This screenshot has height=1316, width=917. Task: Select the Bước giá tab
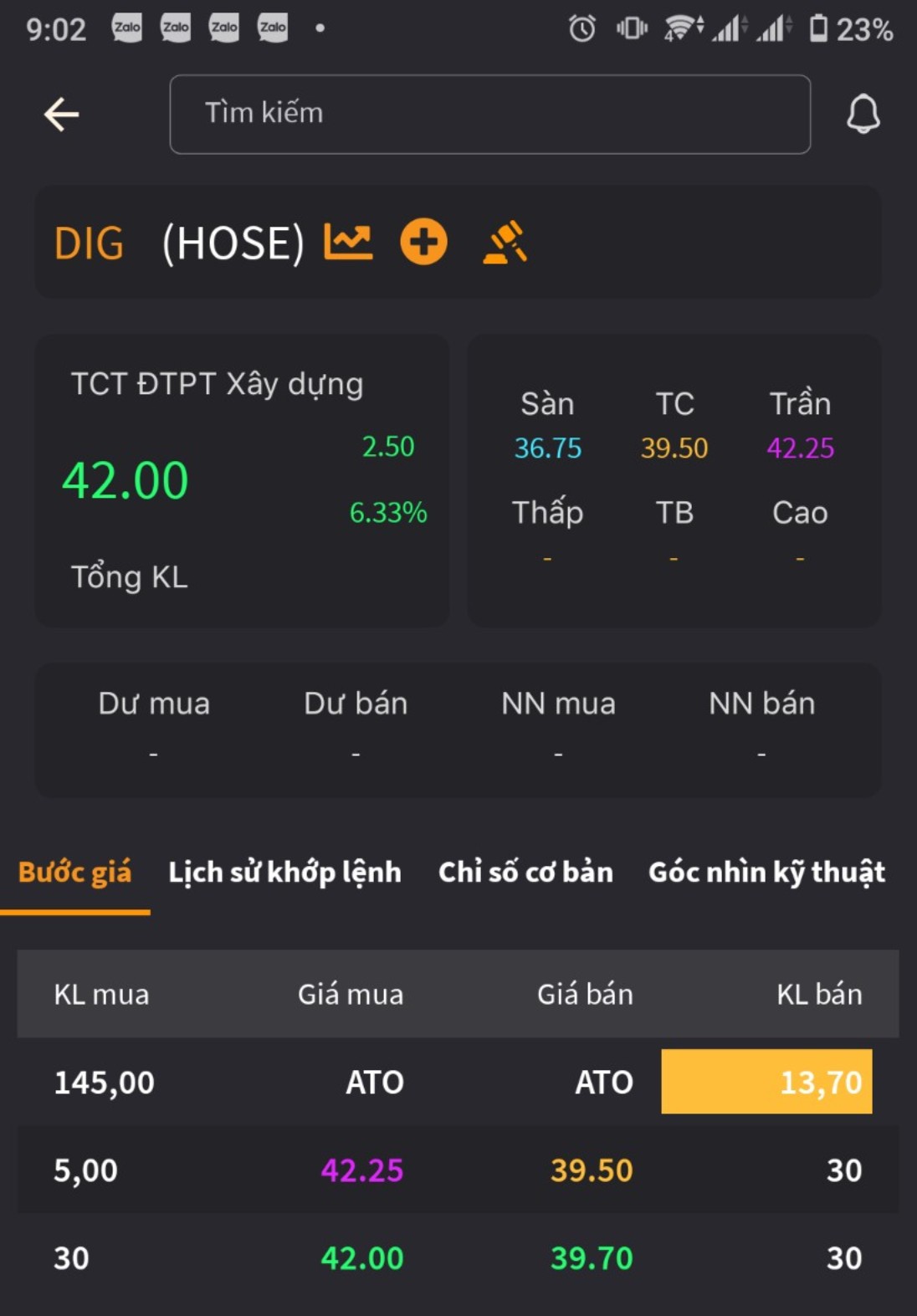(75, 872)
